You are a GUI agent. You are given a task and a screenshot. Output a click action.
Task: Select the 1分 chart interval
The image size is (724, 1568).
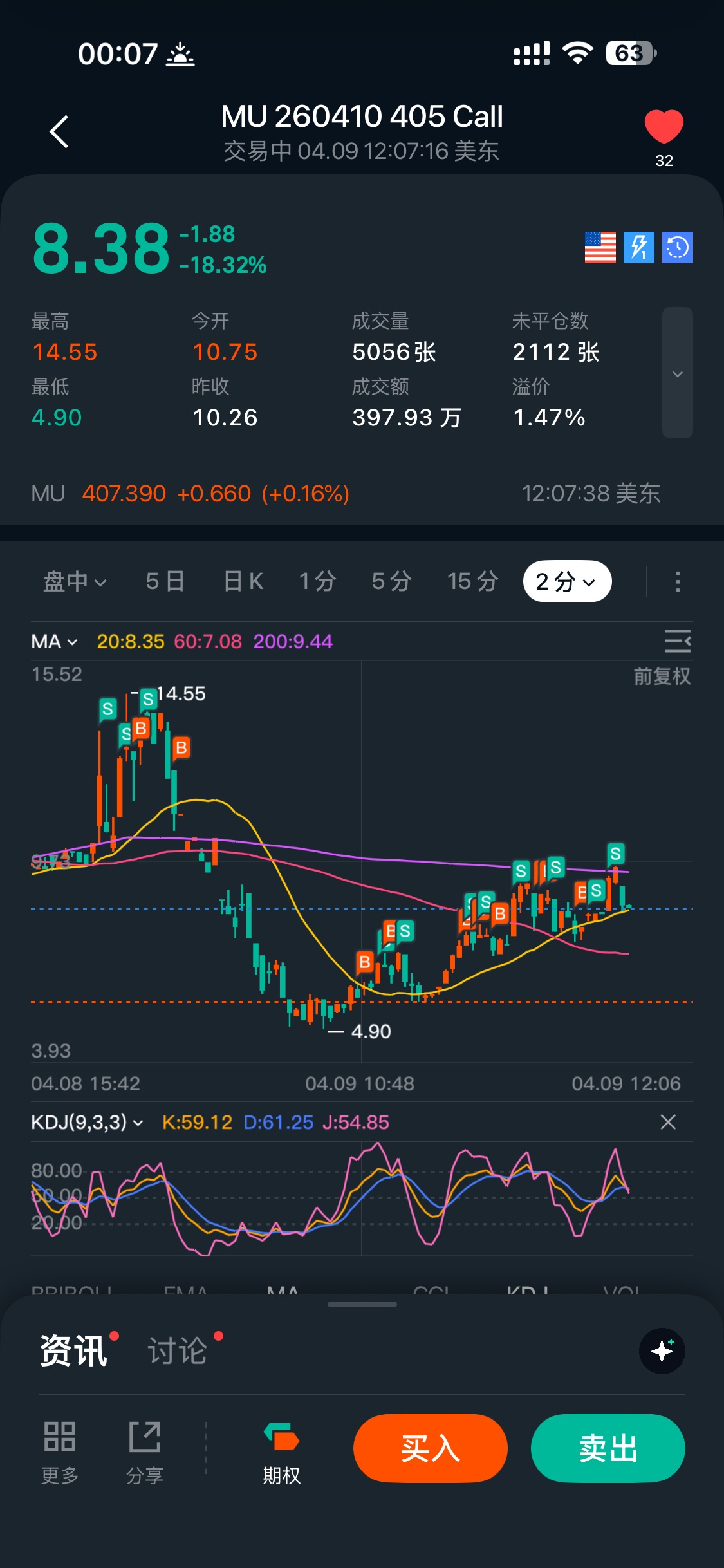317,581
